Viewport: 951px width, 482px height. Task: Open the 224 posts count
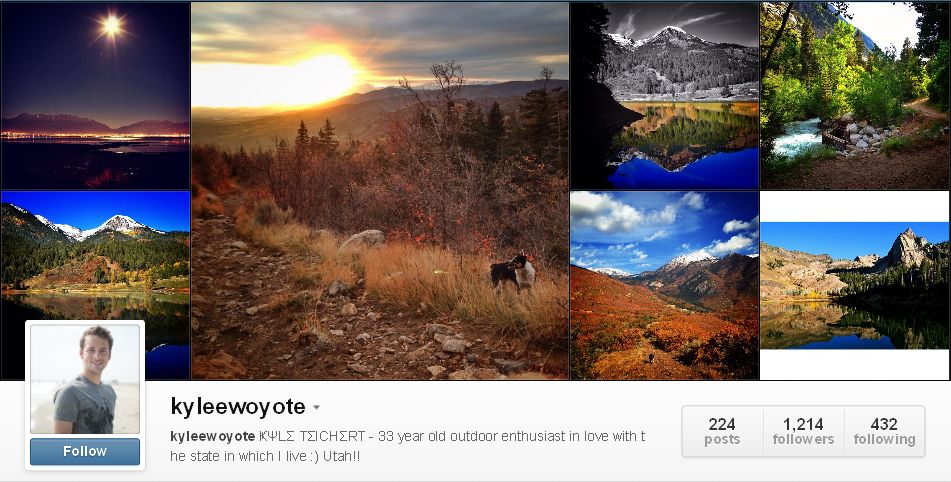point(722,431)
